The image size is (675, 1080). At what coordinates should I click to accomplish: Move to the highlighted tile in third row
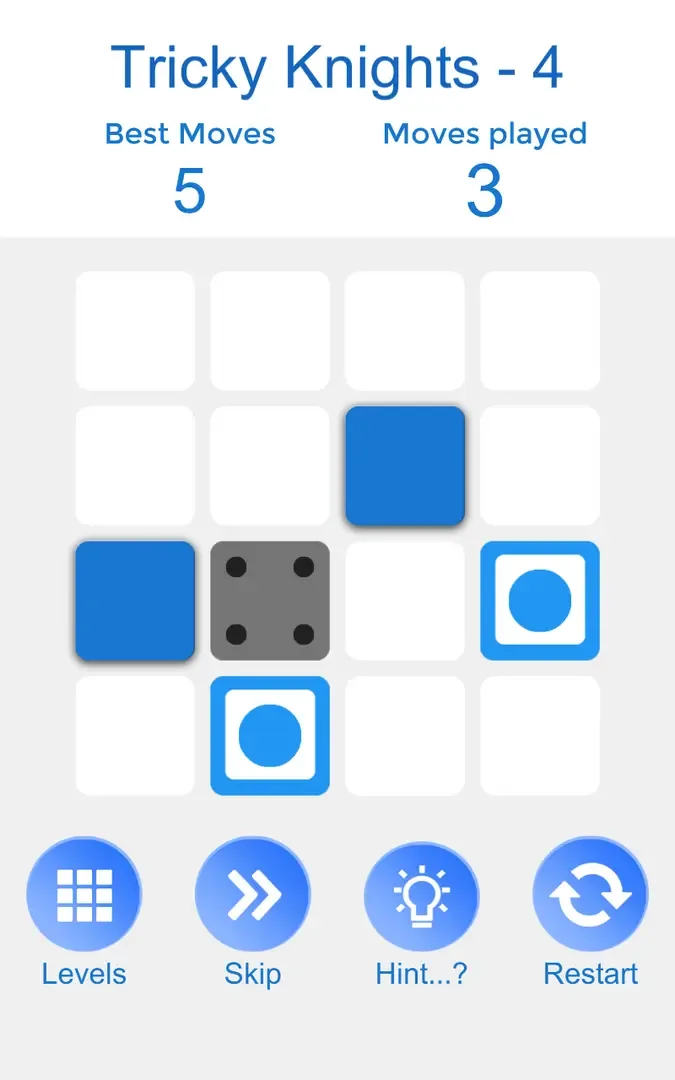coord(540,601)
